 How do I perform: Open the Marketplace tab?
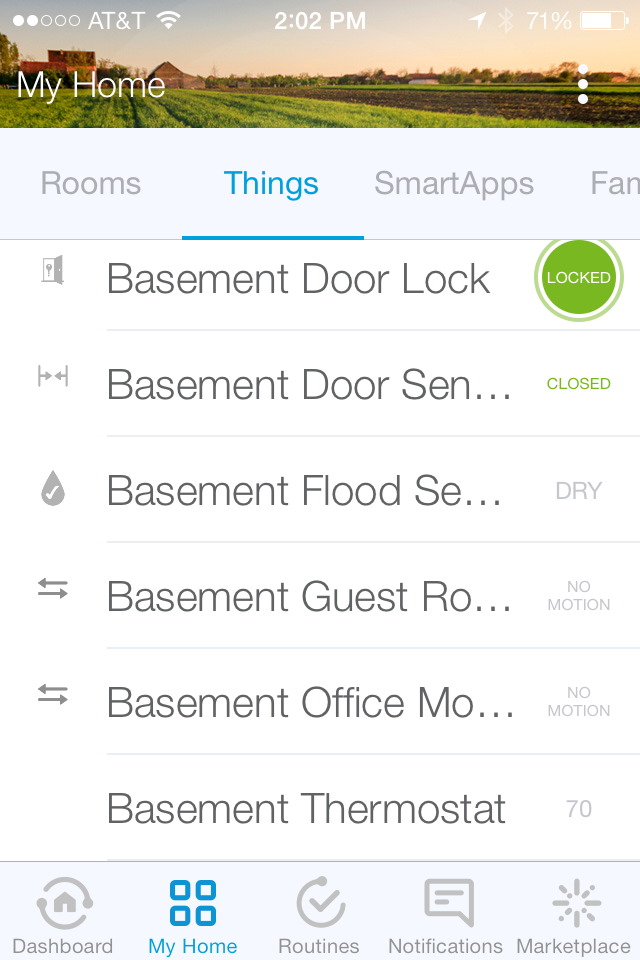pos(574,916)
